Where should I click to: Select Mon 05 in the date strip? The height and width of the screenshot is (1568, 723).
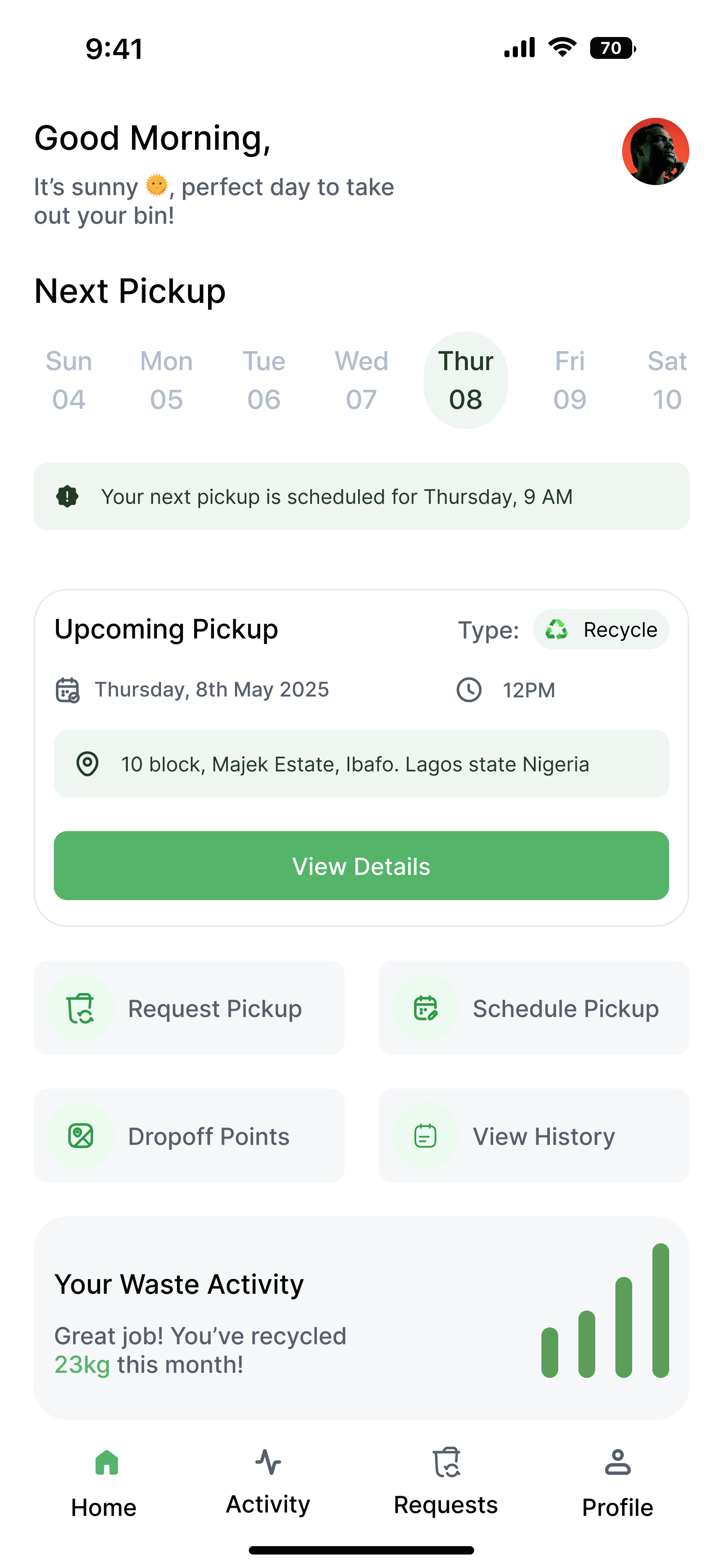[x=166, y=381]
